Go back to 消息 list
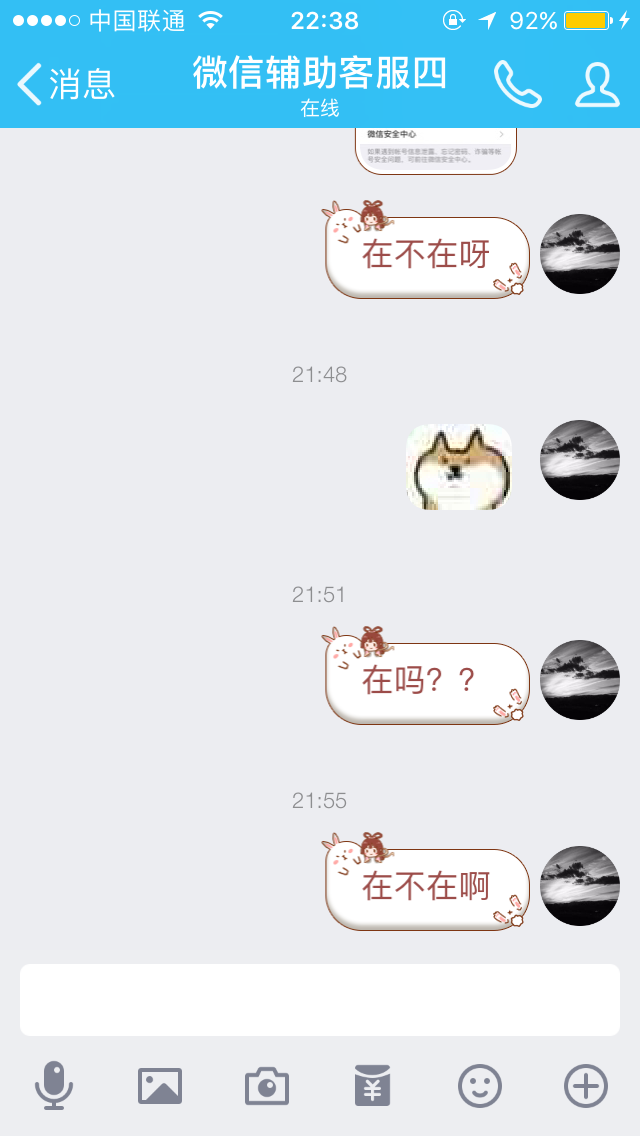 (66, 84)
